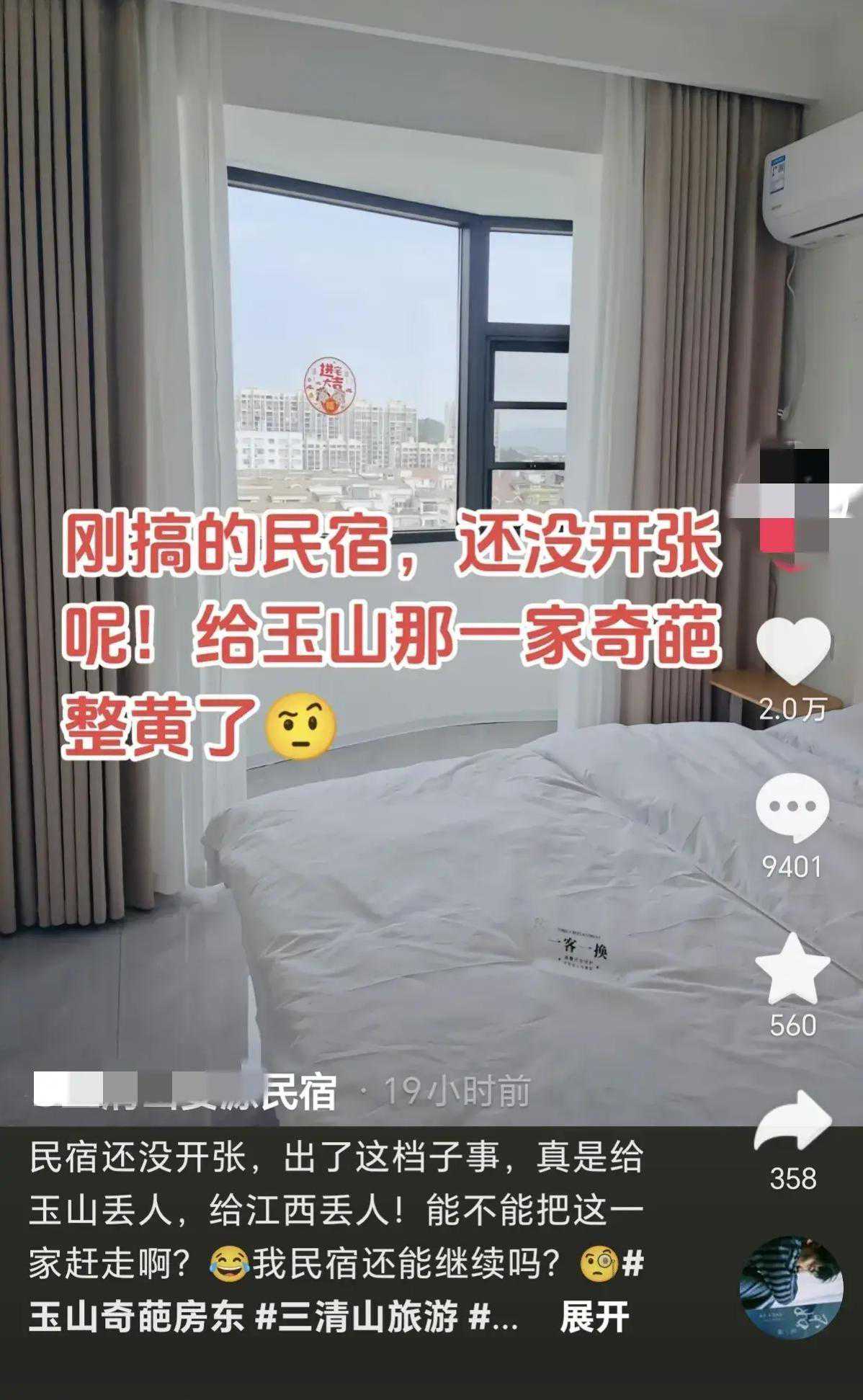Open the comments with 9401 replies
Viewport: 863px width, 1400px height.
pos(792,806)
